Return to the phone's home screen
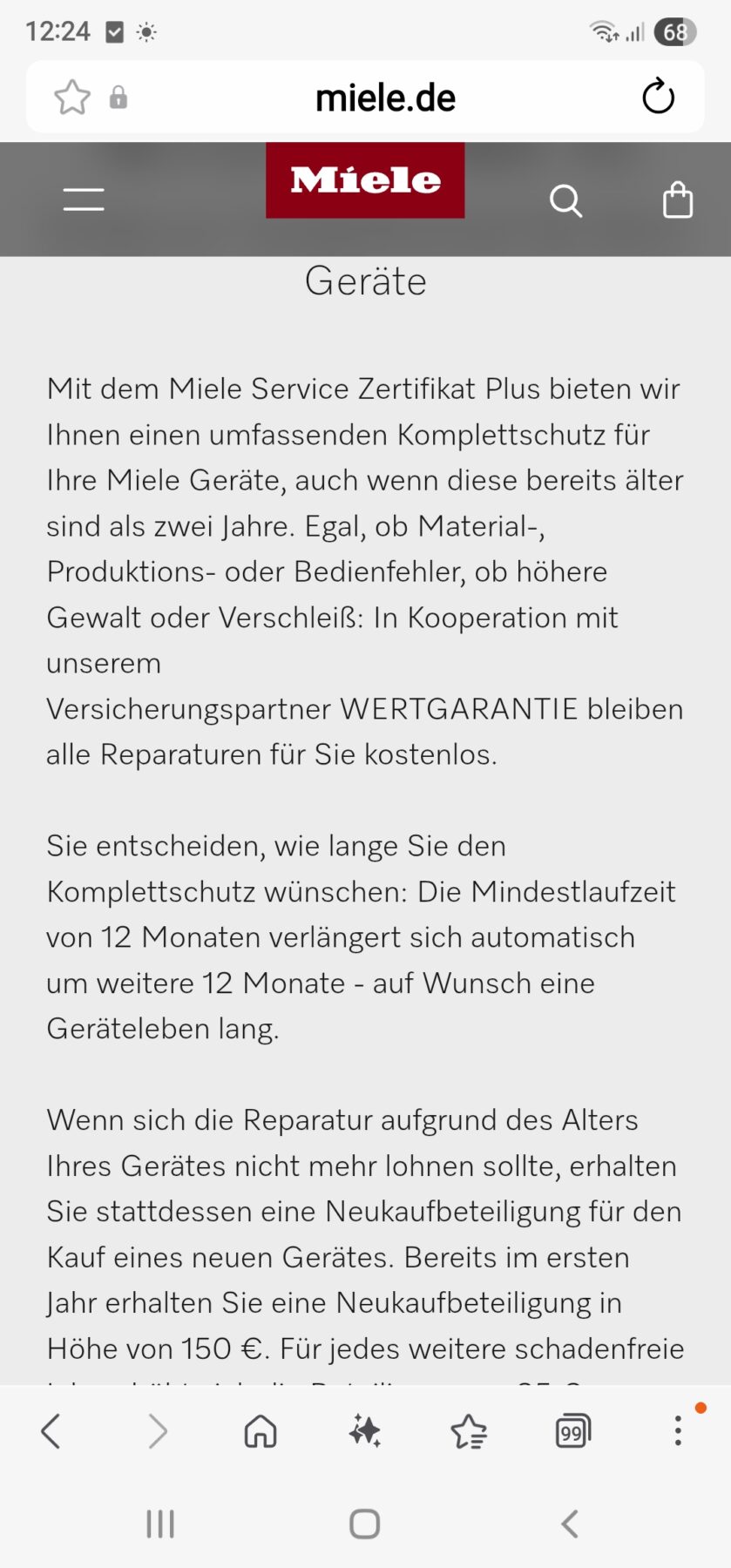731x1568 pixels. [x=365, y=1524]
